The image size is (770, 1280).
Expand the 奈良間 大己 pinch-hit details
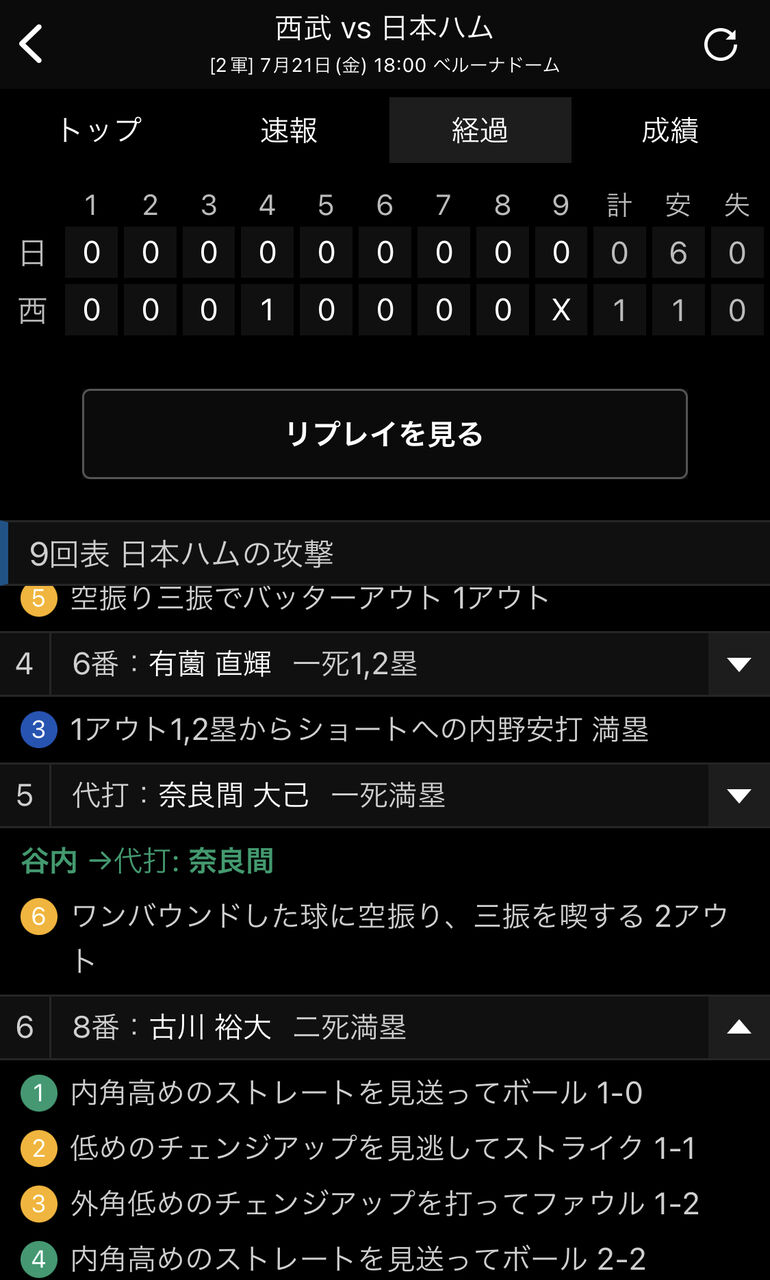point(739,796)
